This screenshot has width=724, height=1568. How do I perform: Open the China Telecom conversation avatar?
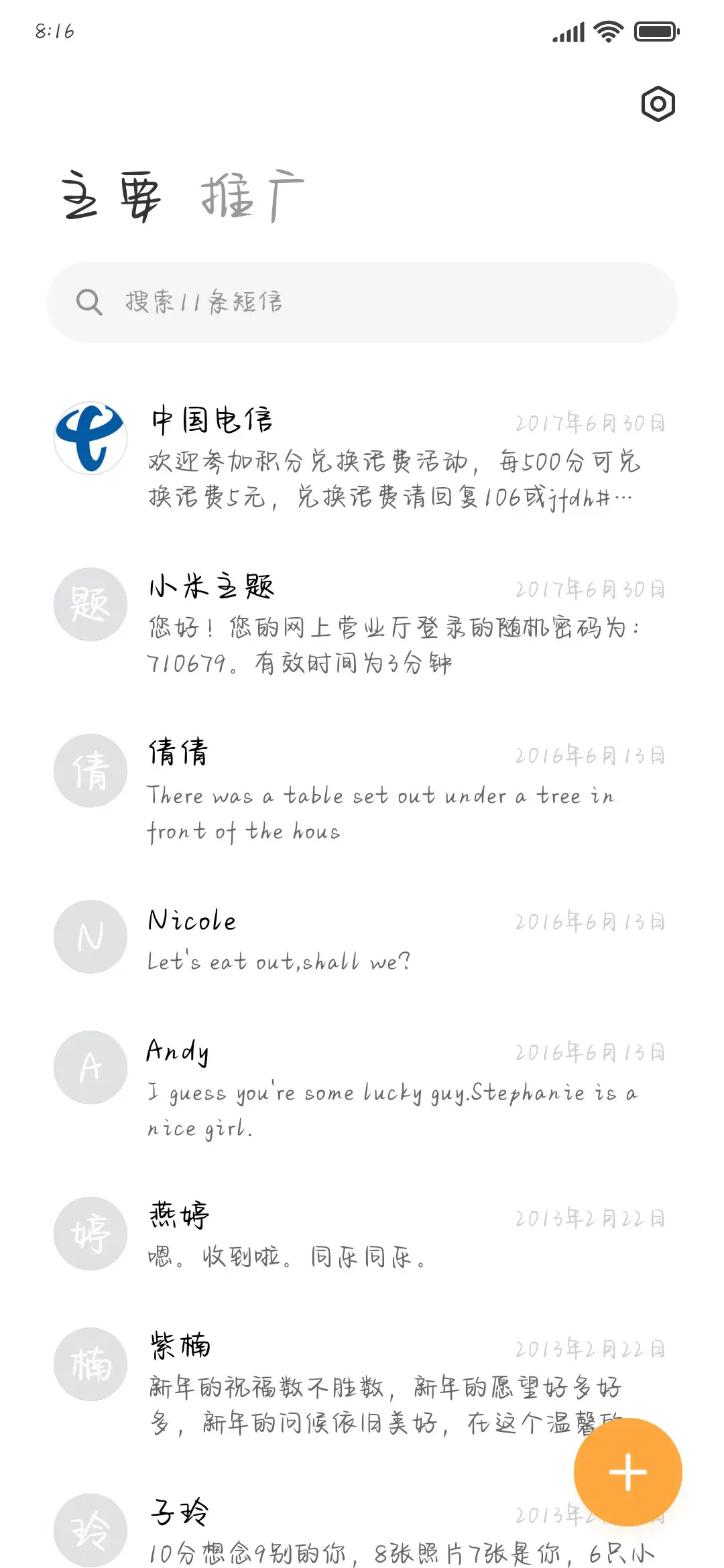pyautogui.click(x=90, y=438)
